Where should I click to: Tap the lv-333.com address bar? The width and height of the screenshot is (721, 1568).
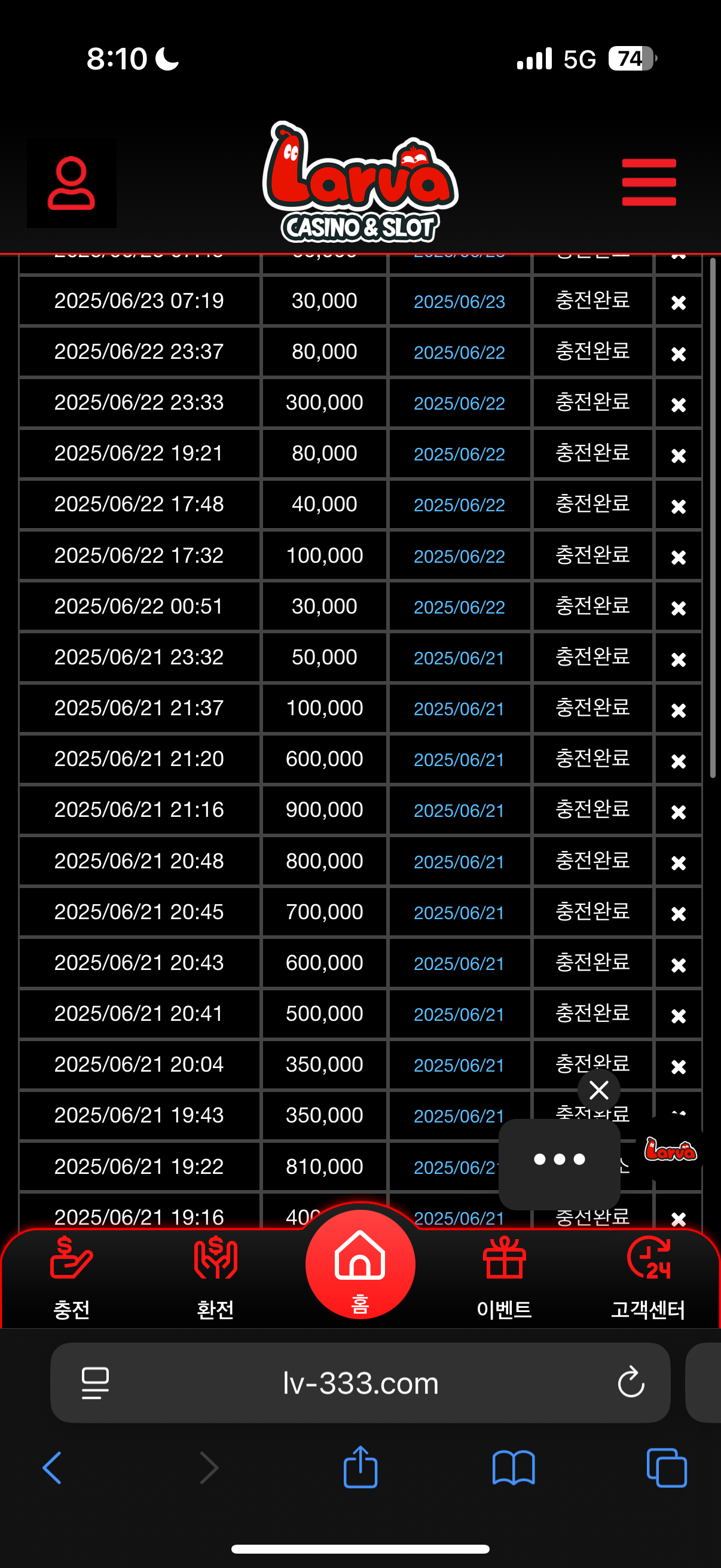[360, 1383]
